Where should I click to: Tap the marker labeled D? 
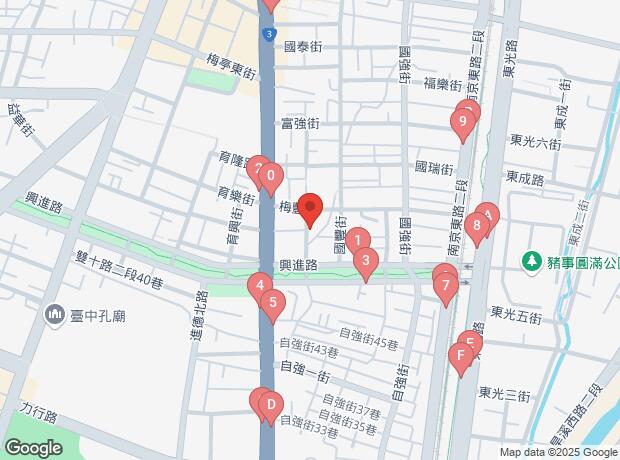point(269,406)
